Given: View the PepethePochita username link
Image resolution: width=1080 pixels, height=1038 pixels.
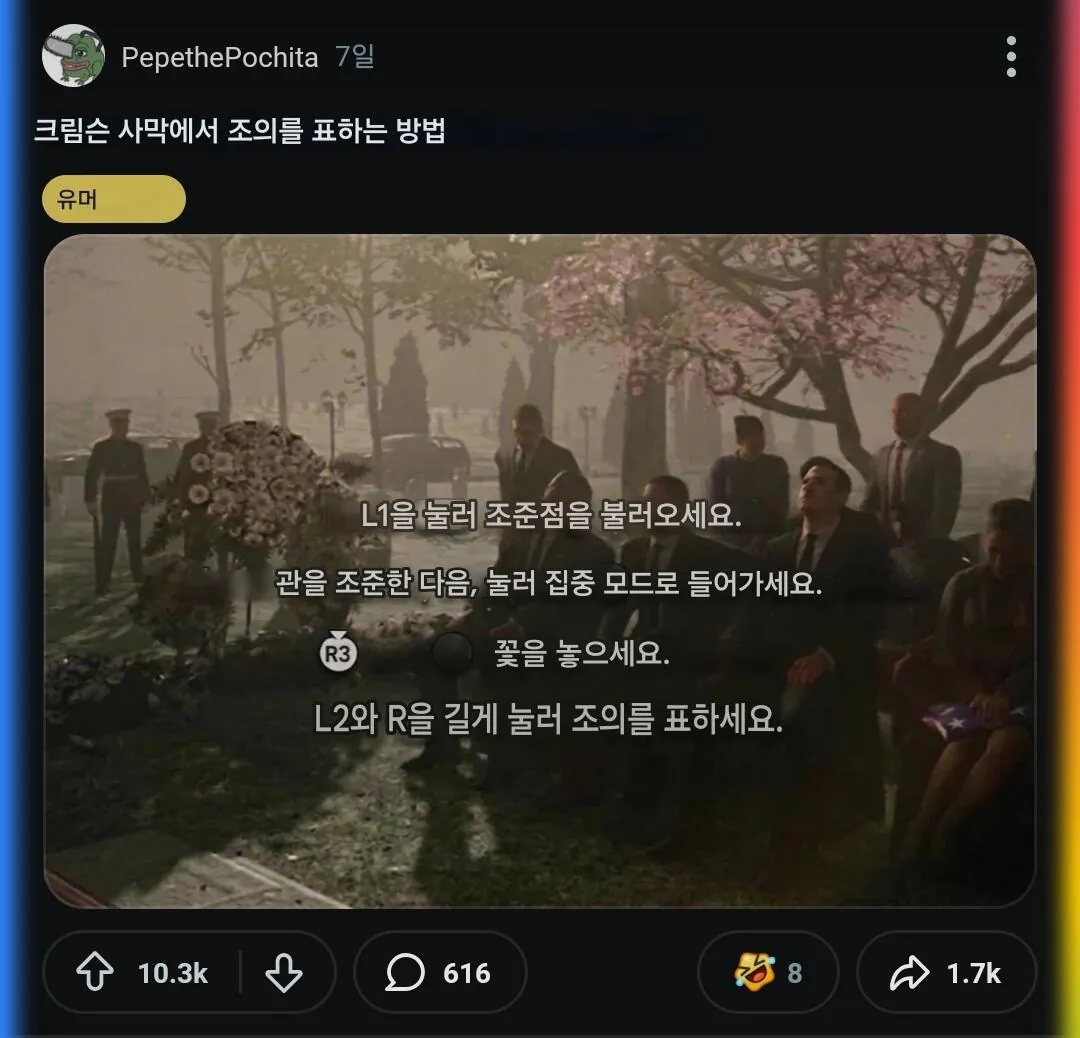Looking at the screenshot, I should pos(219,57).
